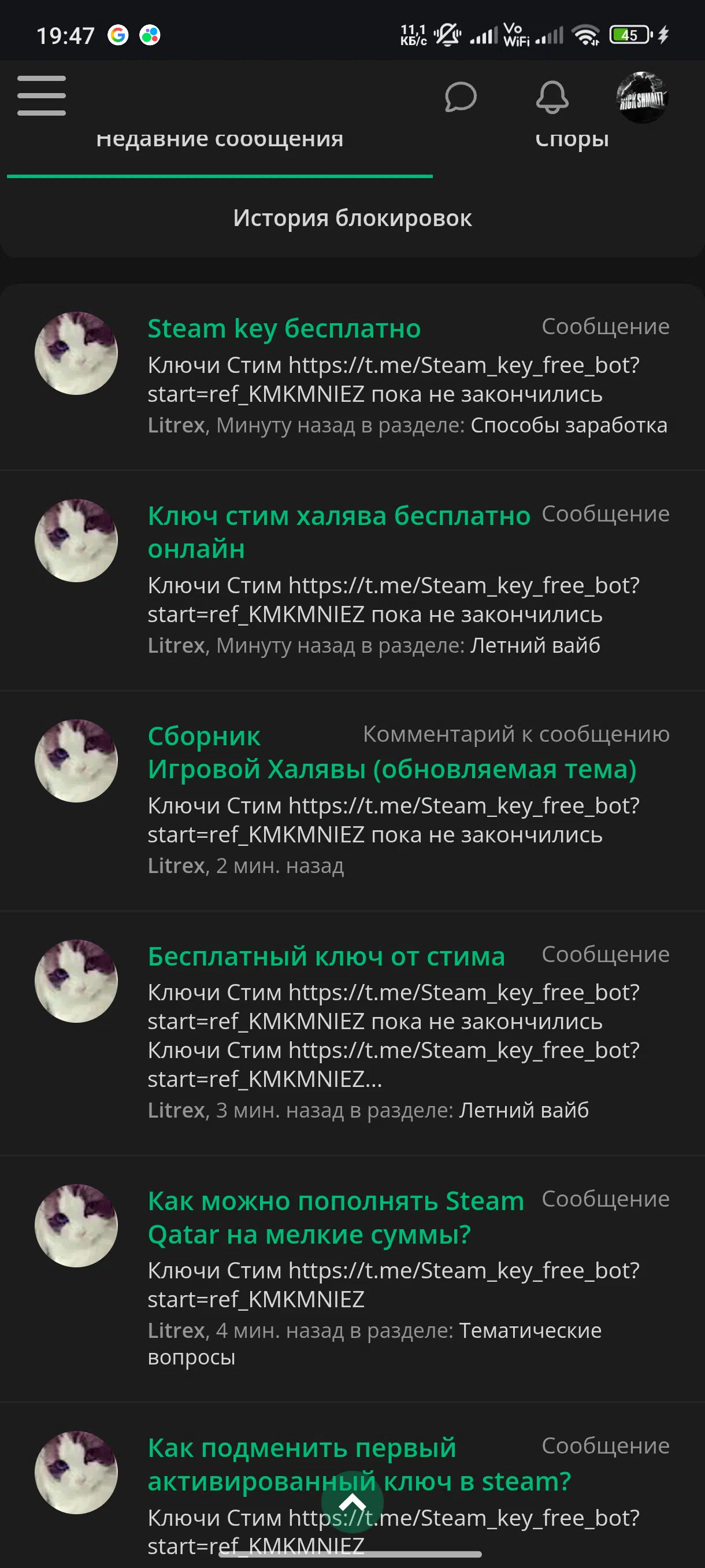Go to section Способы заработка
The height and width of the screenshot is (1568, 705).
pyautogui.click(x=569, y=425)
